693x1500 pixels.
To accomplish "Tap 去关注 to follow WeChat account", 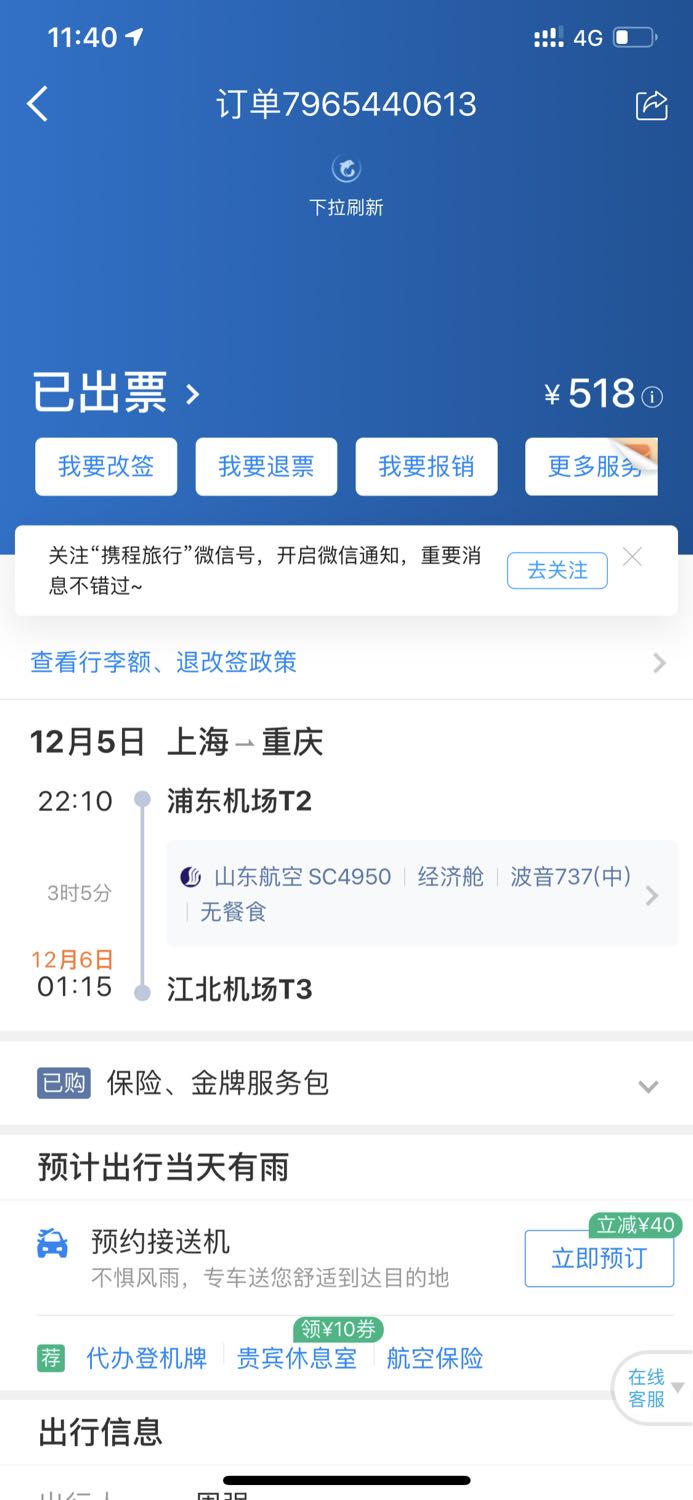I will tap(557, 570).
